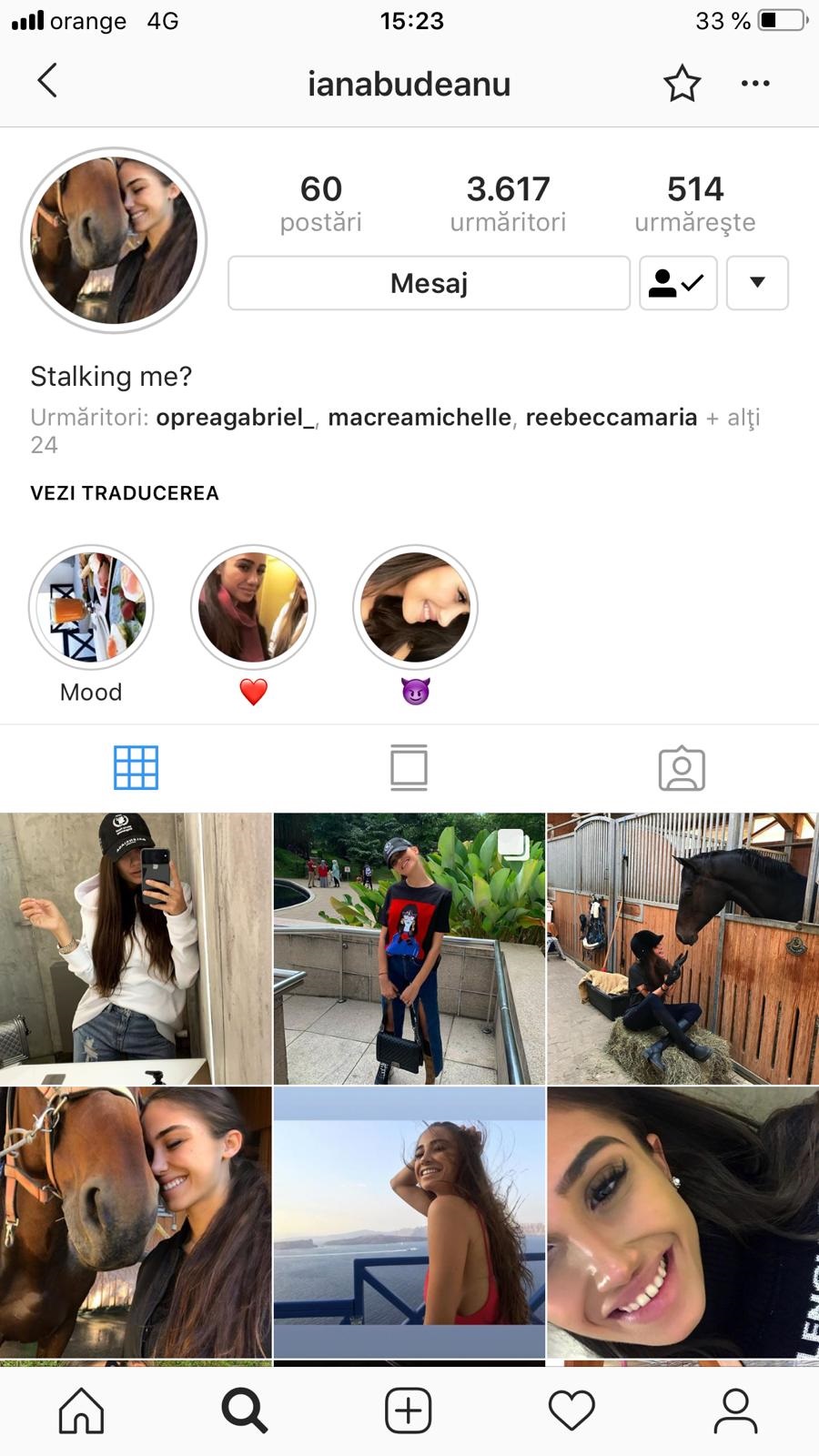This screenshot has height=1456, width=819.
Task: Expand suggested accounts dropdown arrow
Action: point(757,283)
